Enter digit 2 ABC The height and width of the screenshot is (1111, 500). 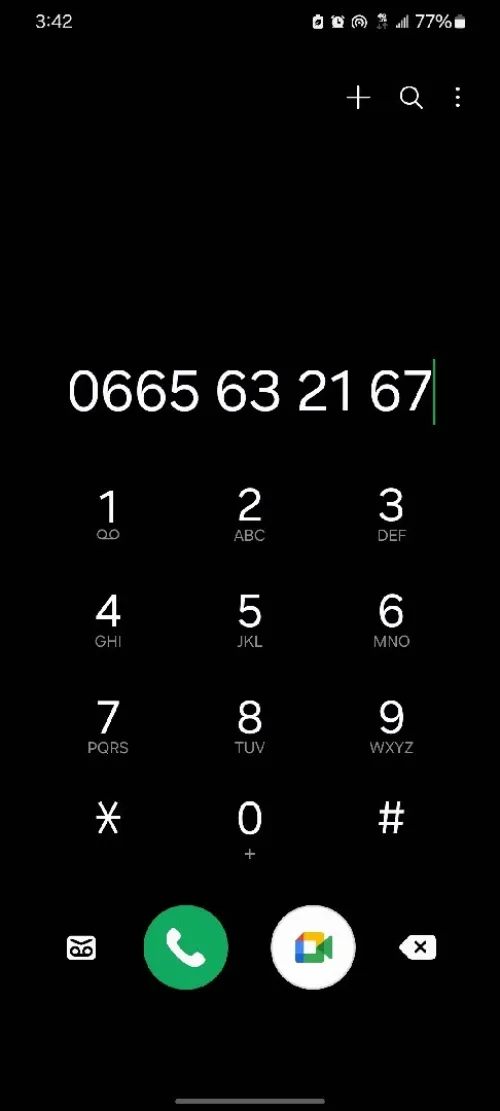pyautogui.click(x=249, y=516)
